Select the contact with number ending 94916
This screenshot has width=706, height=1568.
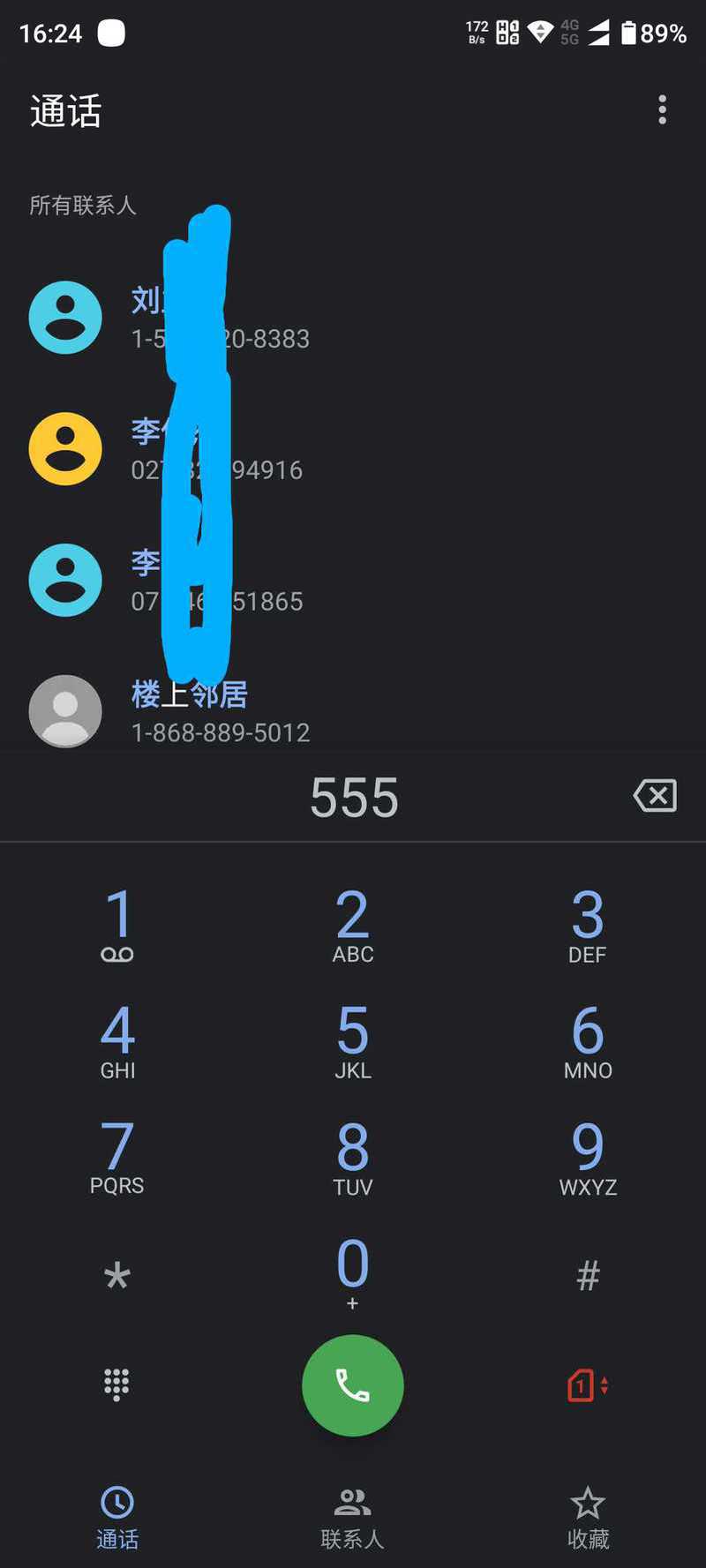(x=353, y=449)
